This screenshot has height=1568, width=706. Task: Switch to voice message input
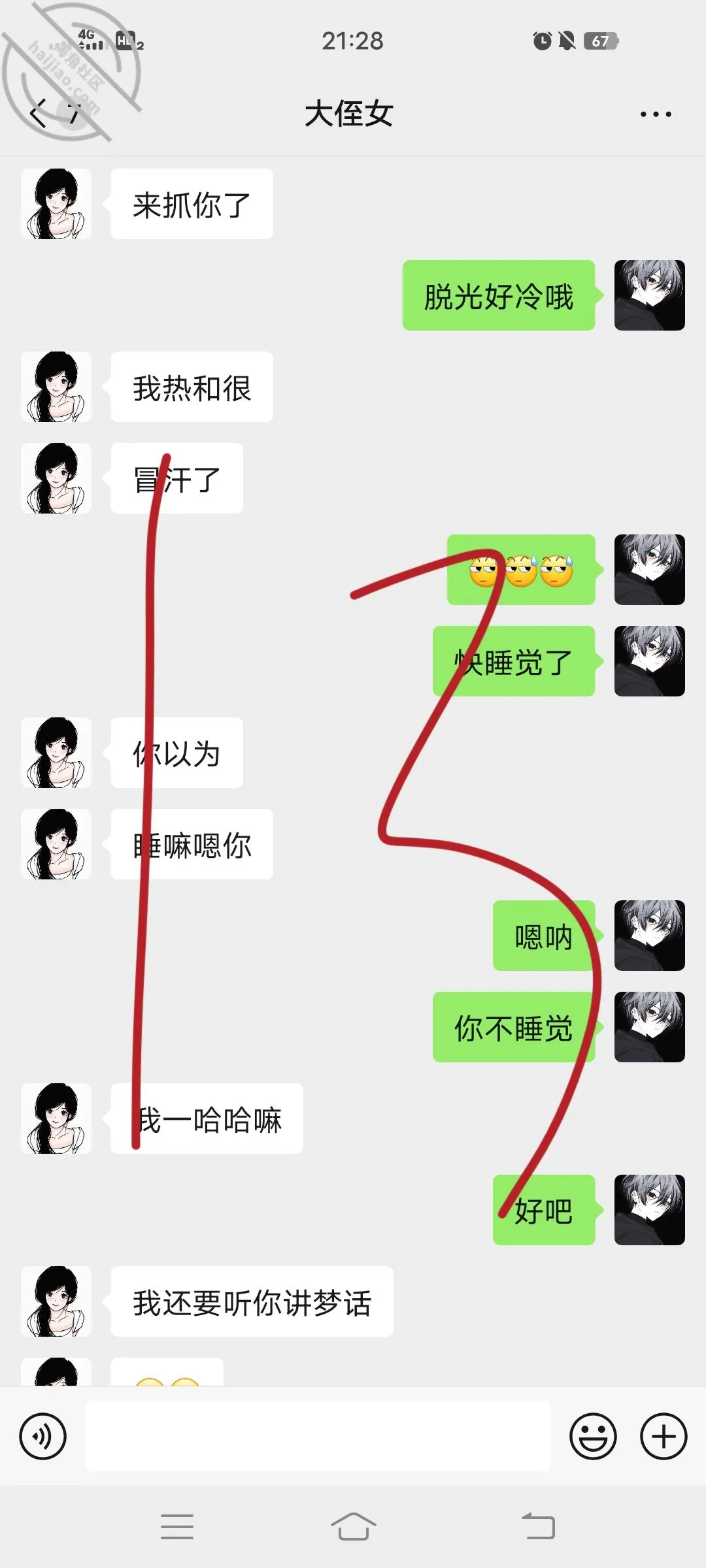43,1436
